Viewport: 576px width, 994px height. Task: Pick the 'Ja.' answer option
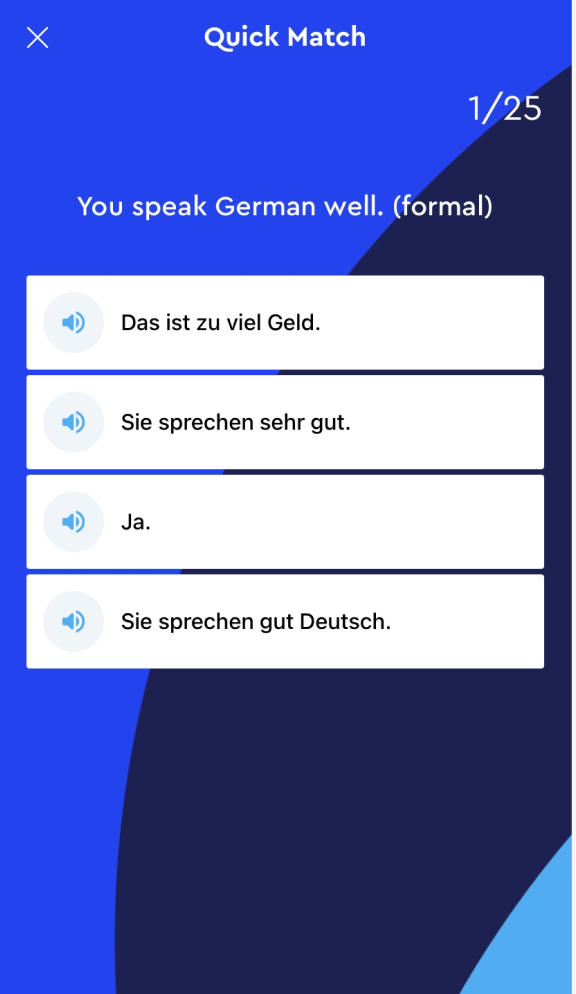pos(285,522)
